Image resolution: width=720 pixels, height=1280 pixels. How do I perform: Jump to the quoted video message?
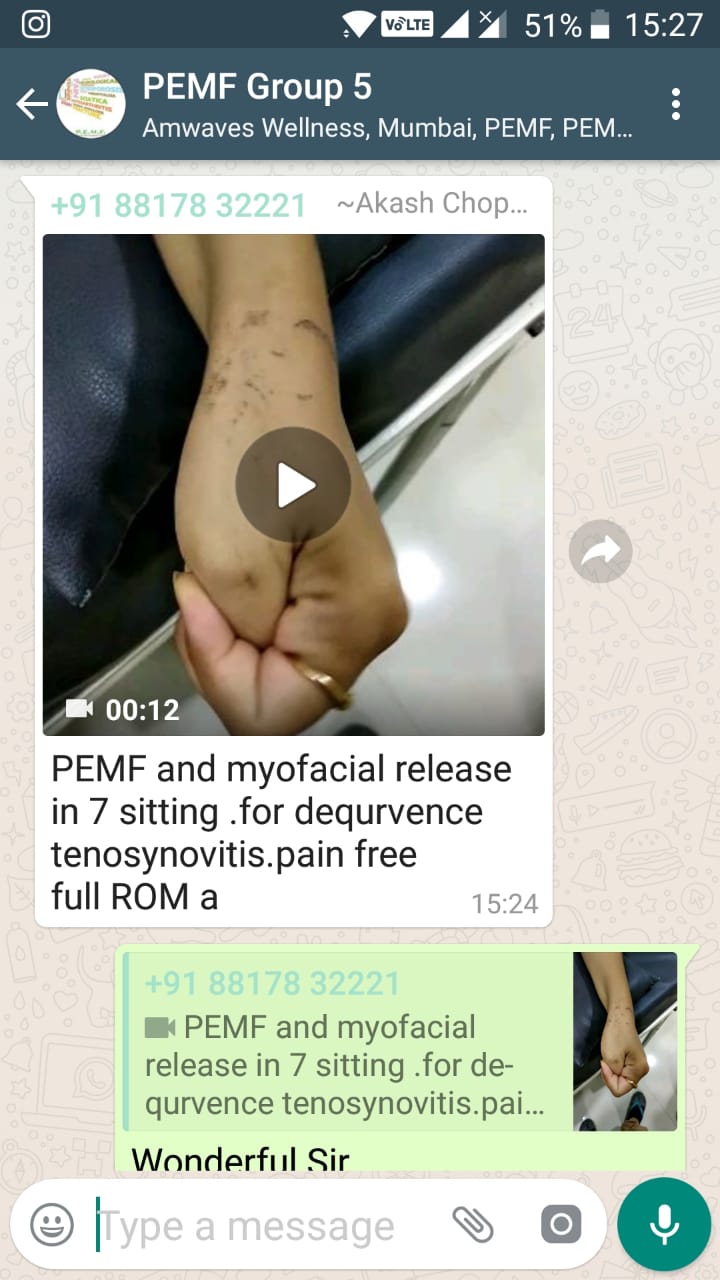click(400, 1042)
